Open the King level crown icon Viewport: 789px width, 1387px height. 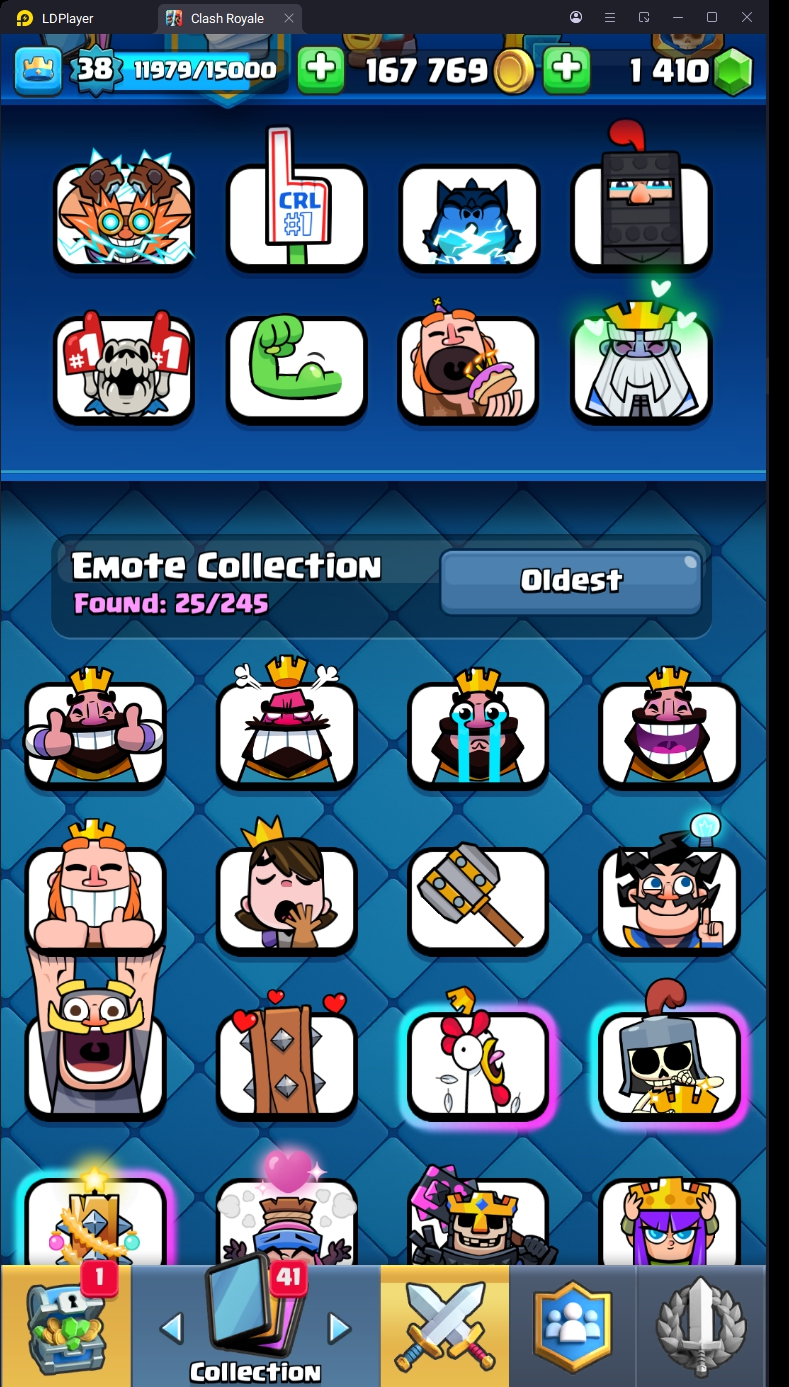37,70
